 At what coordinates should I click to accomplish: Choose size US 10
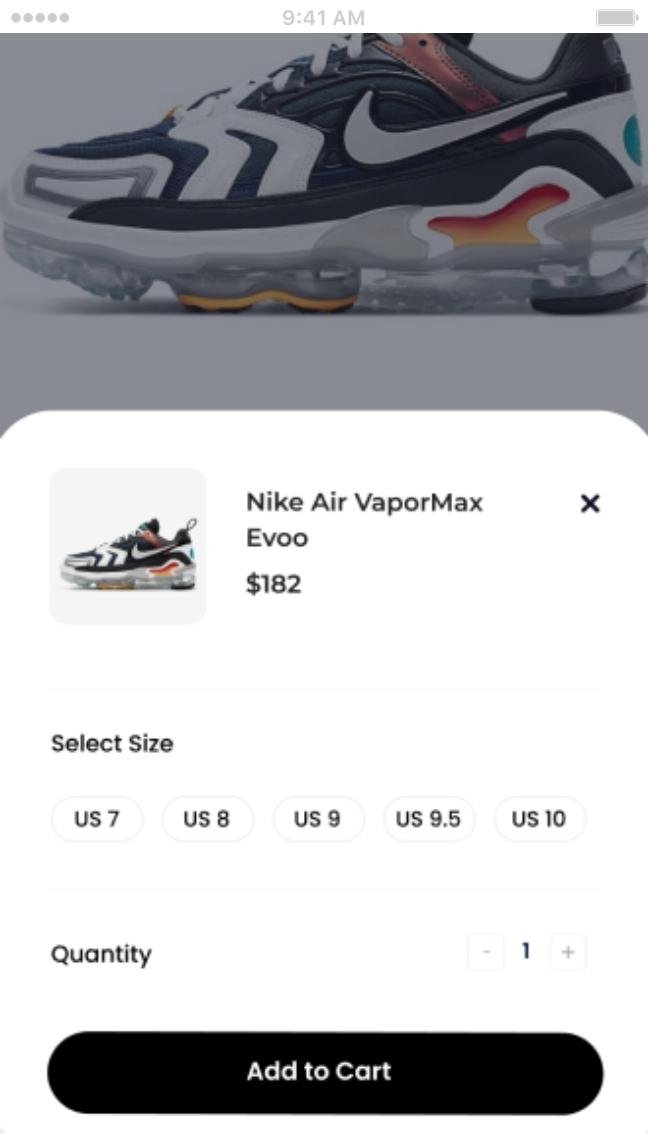tap(539, 819)
